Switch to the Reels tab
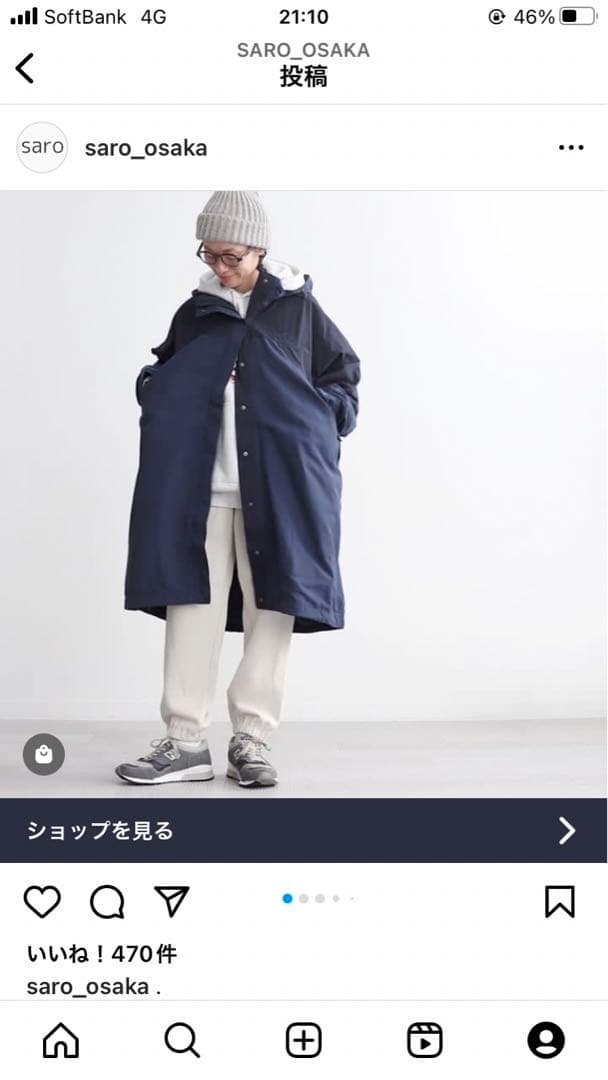 pos(425,1041)
